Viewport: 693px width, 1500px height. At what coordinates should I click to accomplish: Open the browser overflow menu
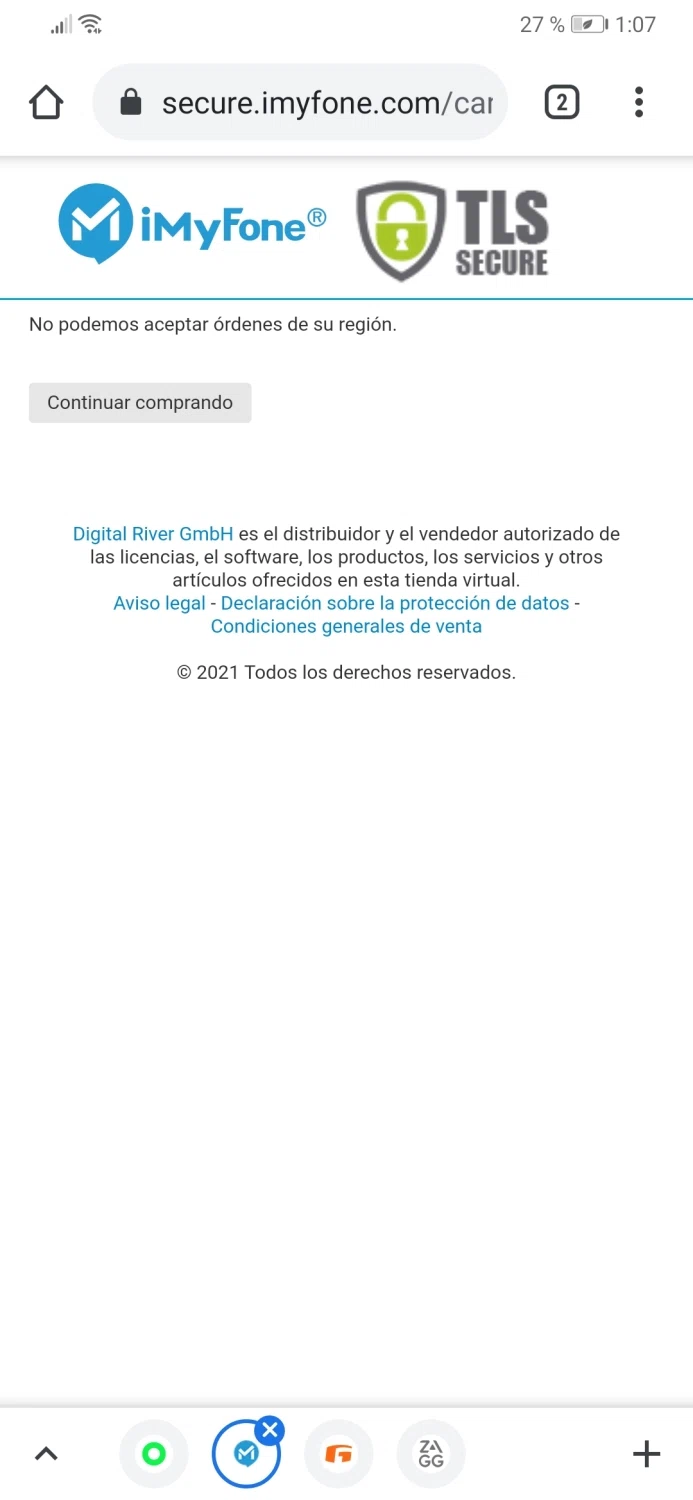tap(639, 102)
